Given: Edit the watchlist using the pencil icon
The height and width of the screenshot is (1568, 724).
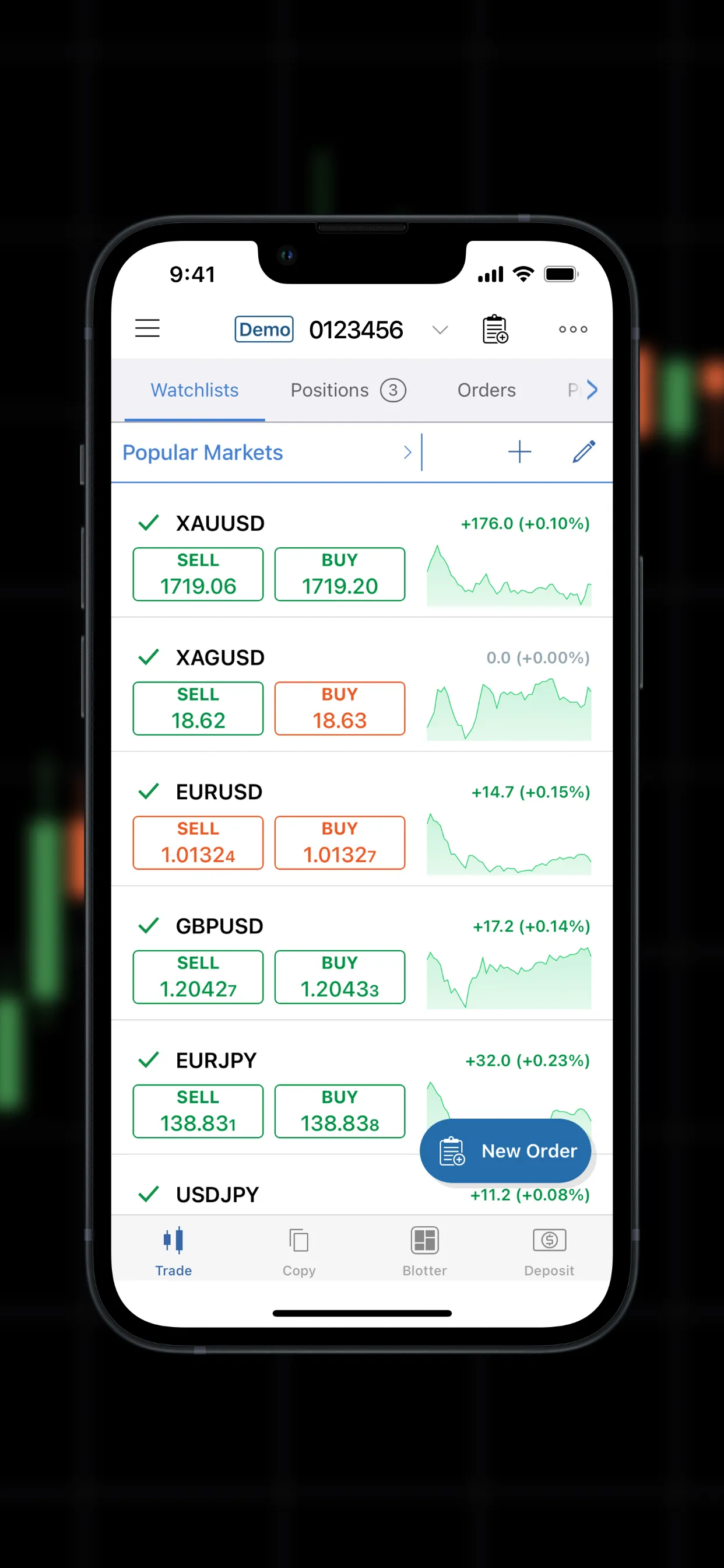Looking at the screenshot, I should coord(583,452).
